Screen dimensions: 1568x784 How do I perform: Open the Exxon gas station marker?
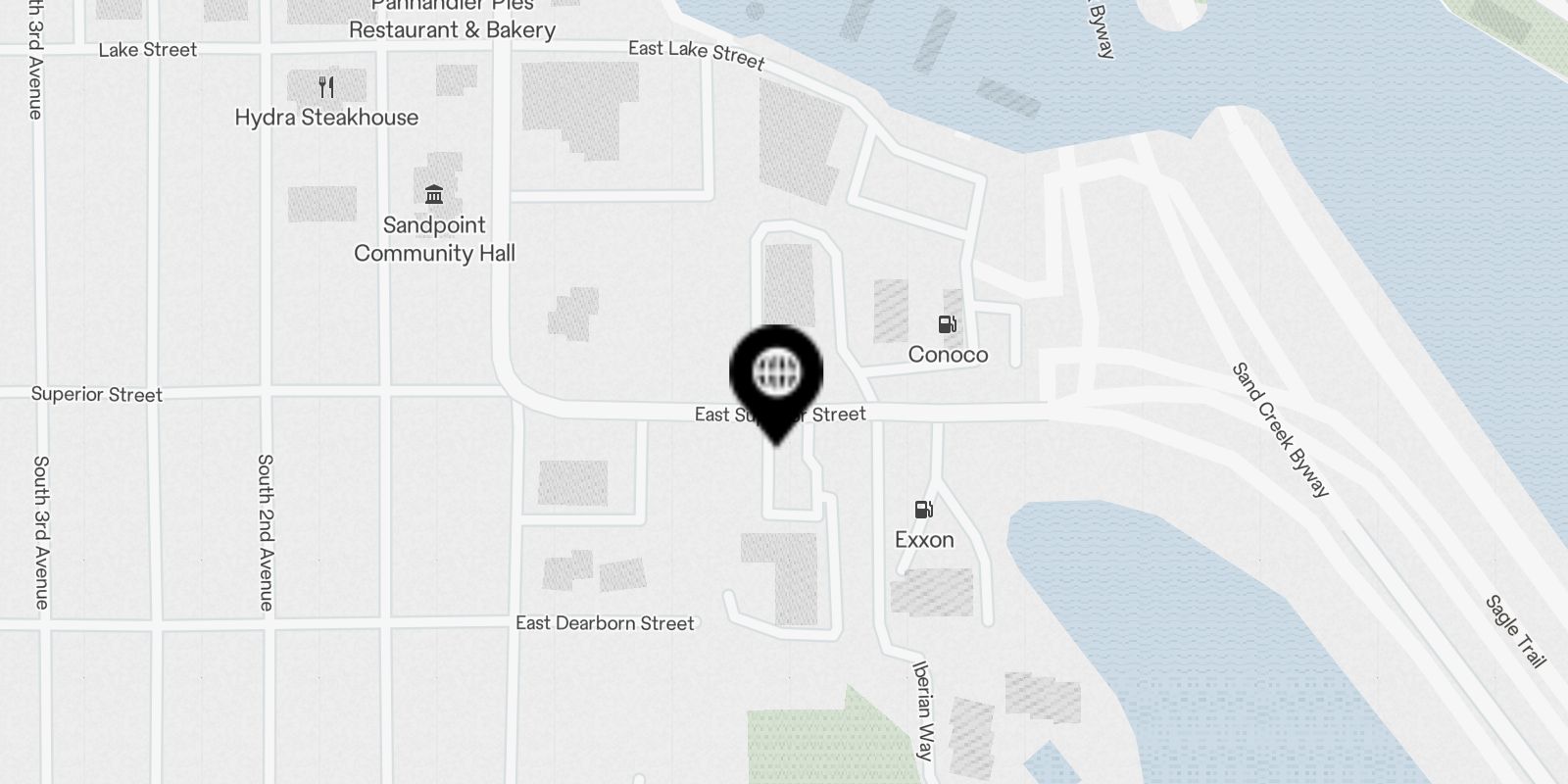(923, 510)
